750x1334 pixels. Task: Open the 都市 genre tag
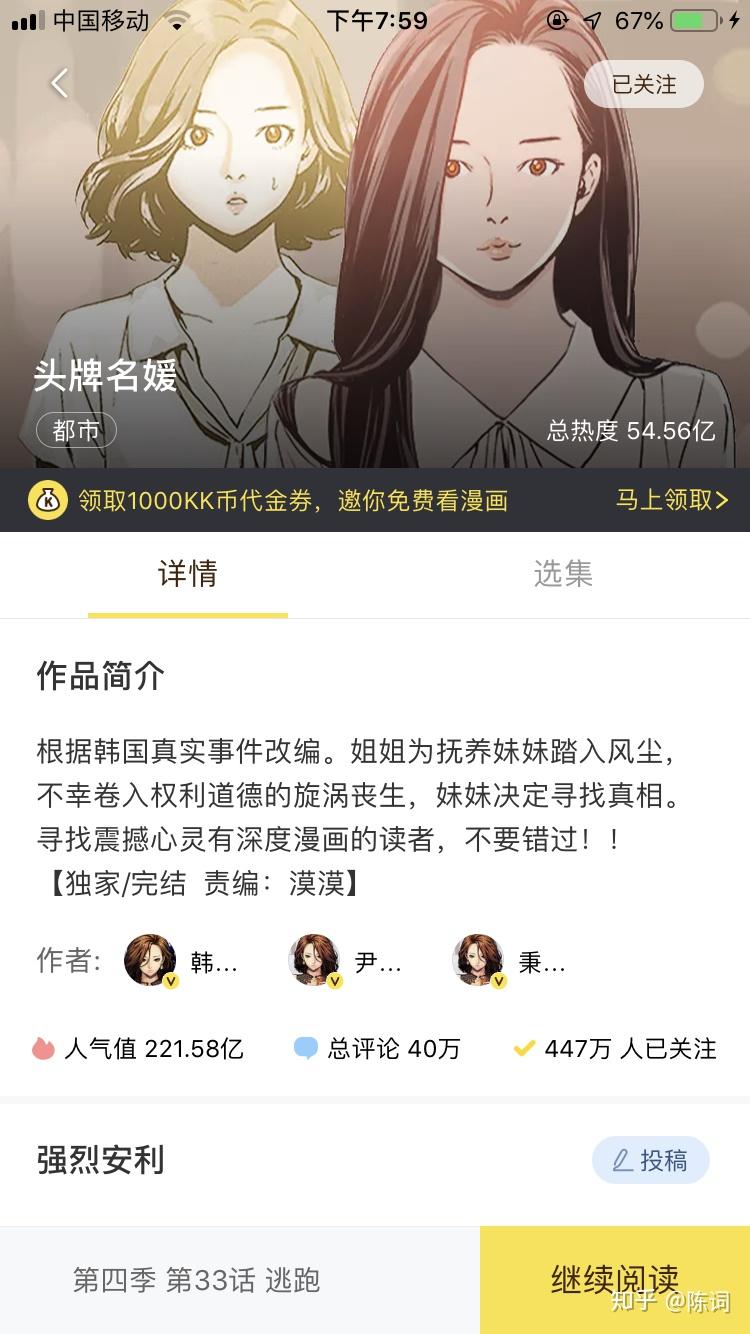[77, 431]
